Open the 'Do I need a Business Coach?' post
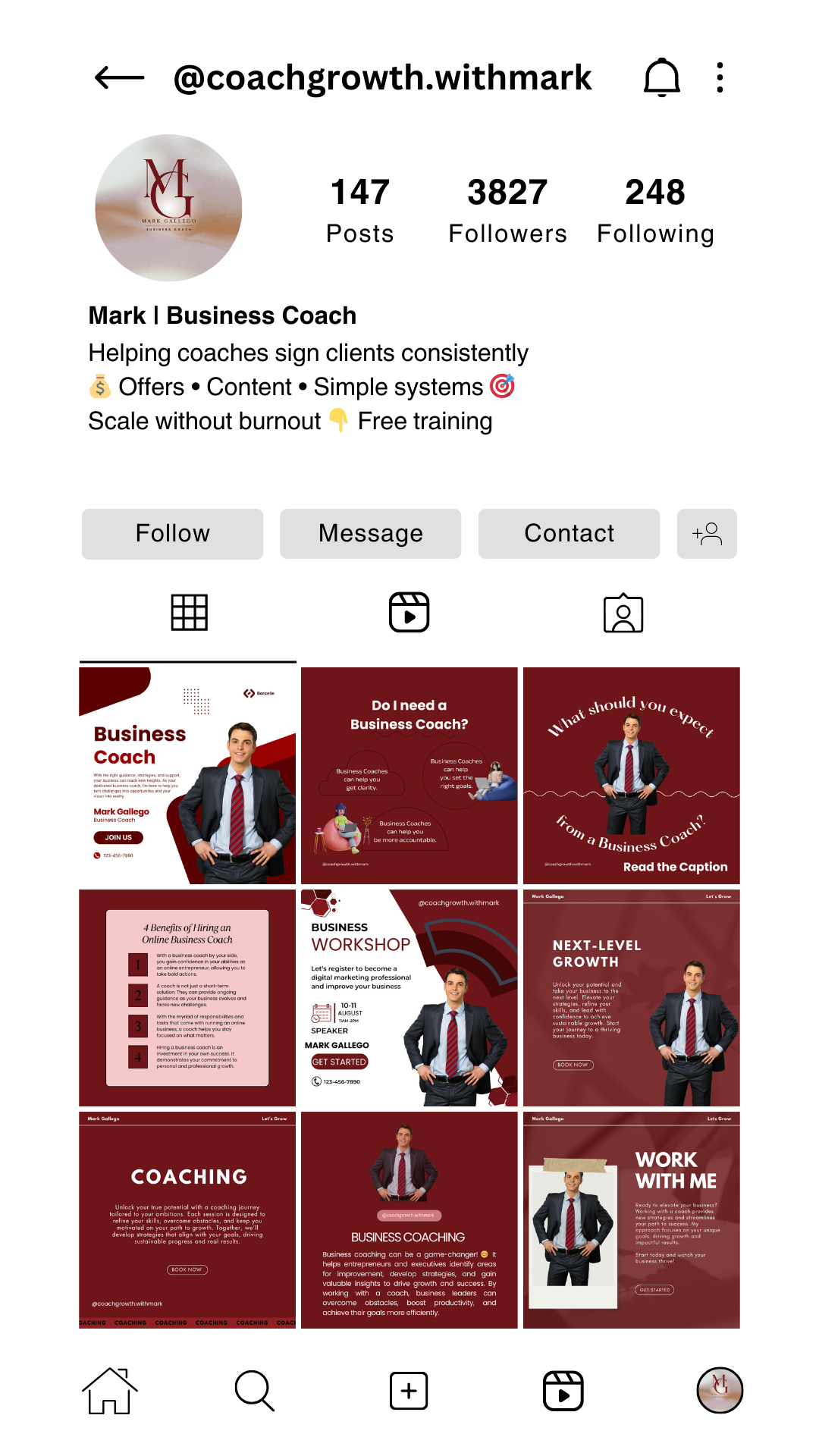819x1456 pixels. click(409, 775)
